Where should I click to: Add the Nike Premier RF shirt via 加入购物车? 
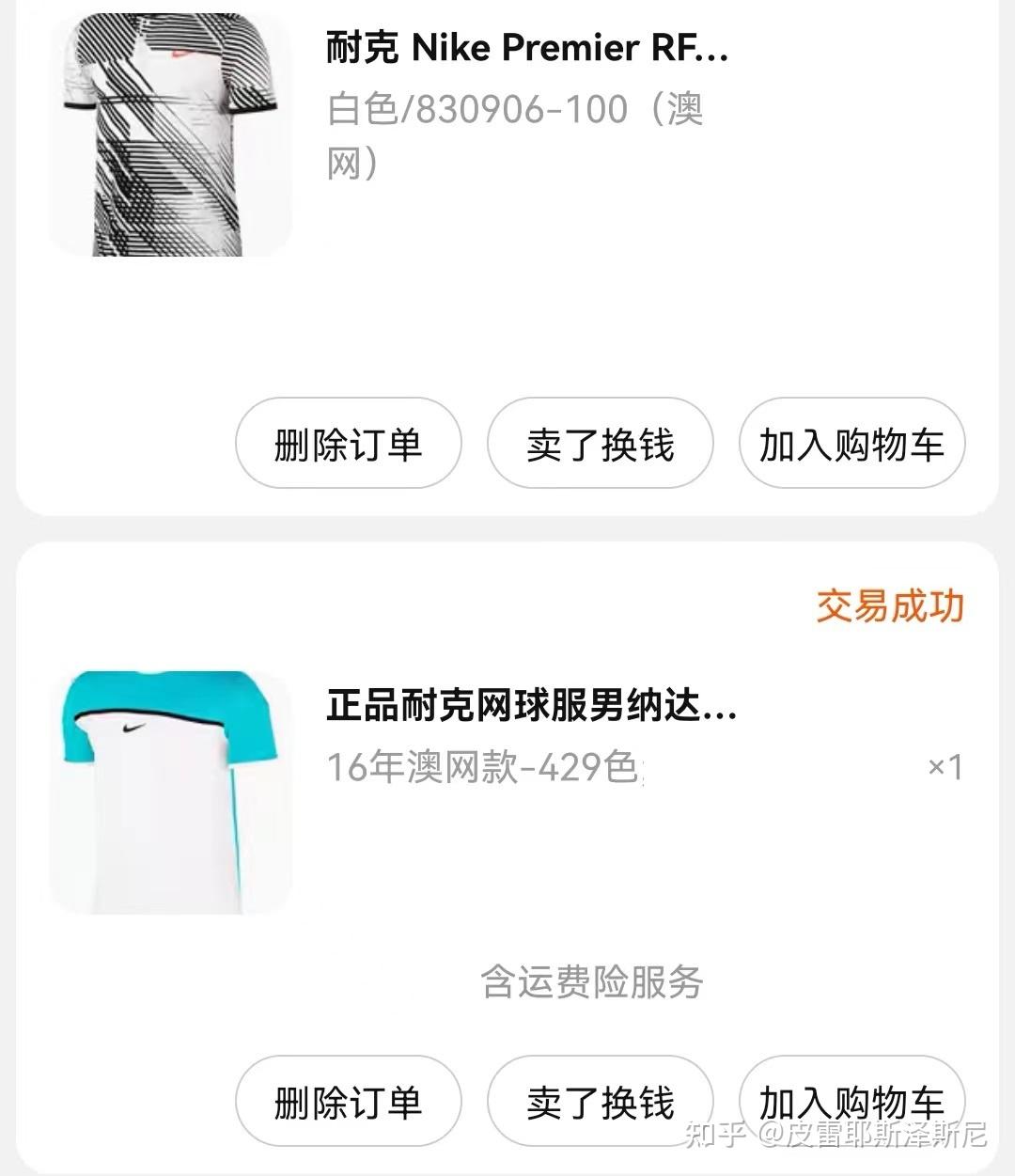pos(851,444)
